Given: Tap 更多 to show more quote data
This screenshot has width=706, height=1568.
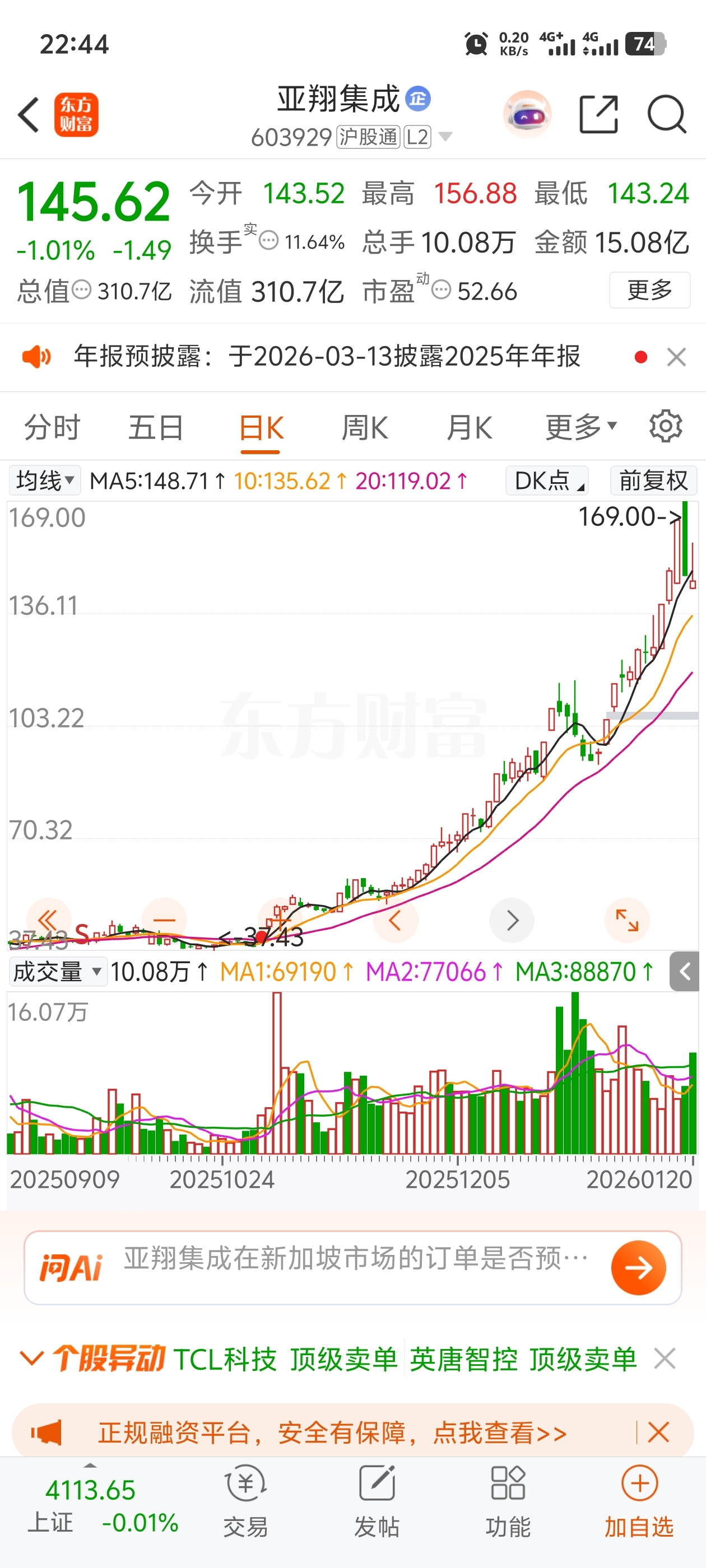Looking at the screenshot, I should pos(649,290).
